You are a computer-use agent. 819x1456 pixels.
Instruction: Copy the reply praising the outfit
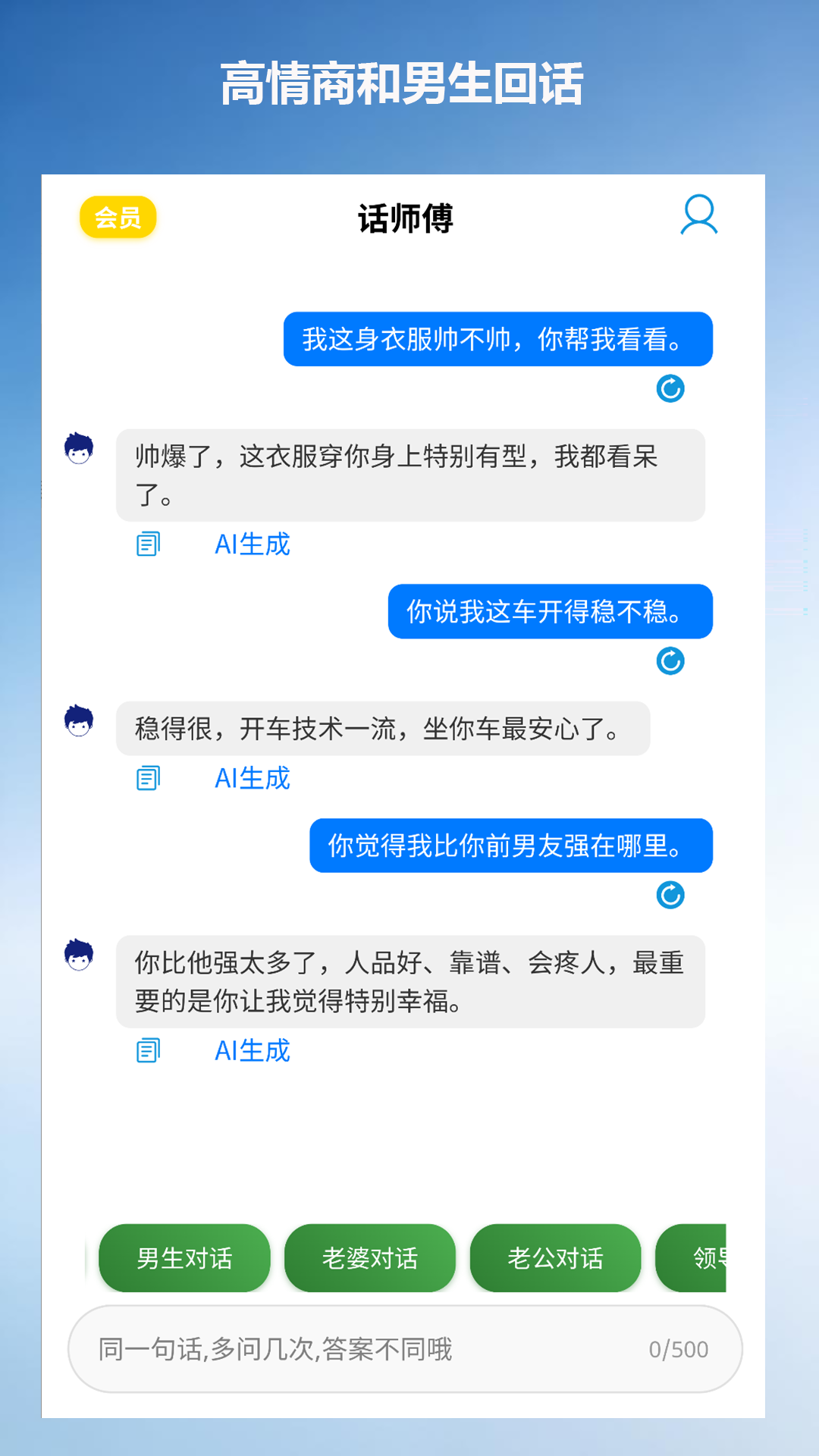pyautogui.click(x=148, y=544)
